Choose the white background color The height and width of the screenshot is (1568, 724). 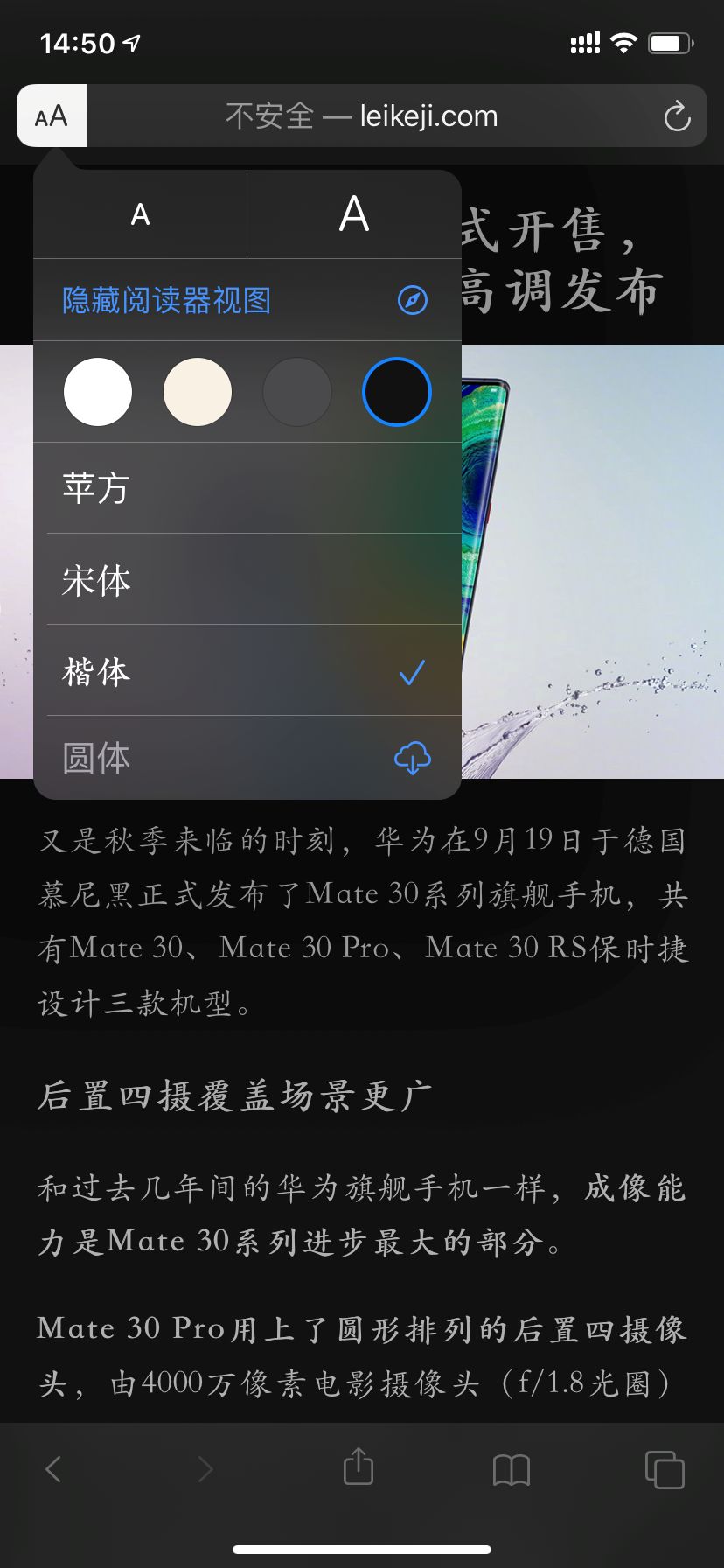pyautogui.click(x=98, y=392)
